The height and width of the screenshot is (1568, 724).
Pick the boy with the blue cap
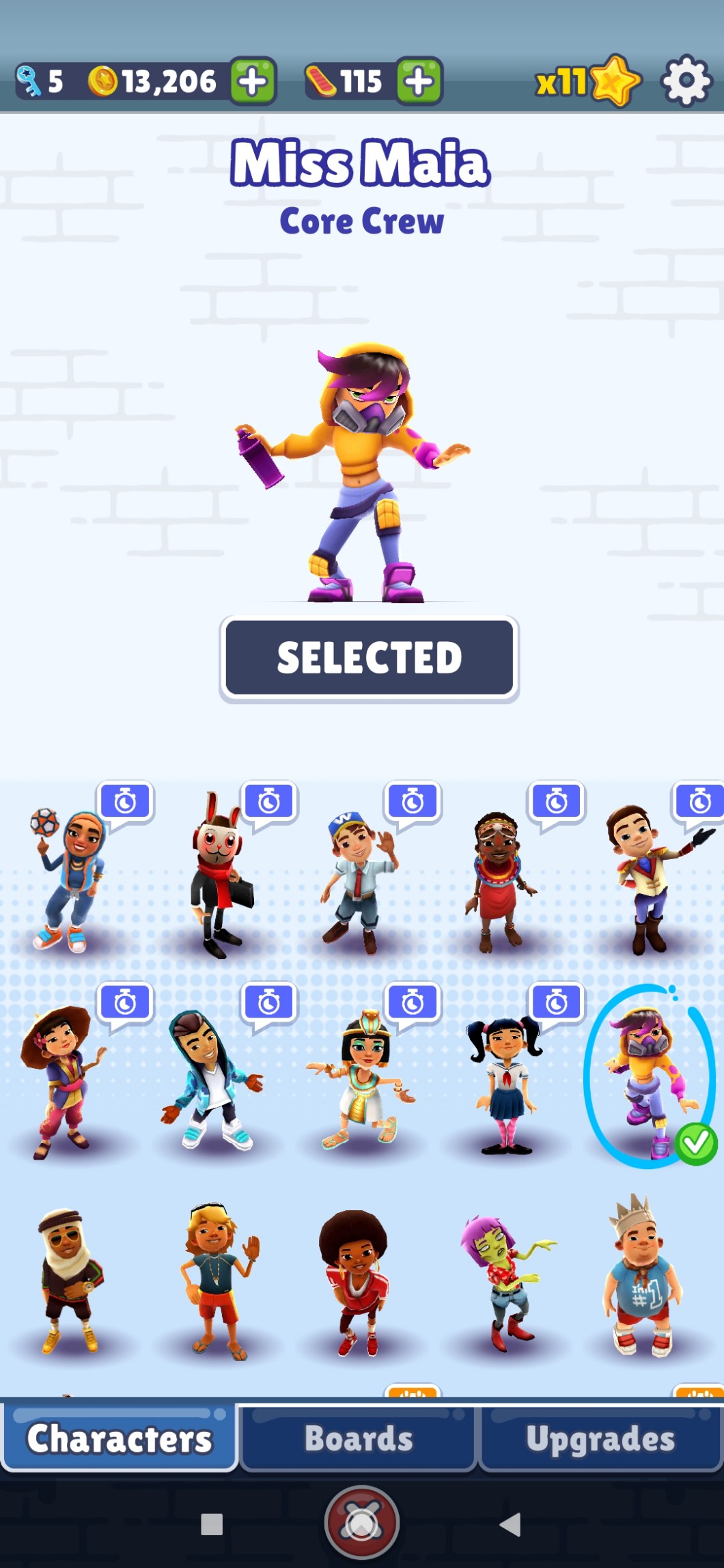tap(359, 881)
